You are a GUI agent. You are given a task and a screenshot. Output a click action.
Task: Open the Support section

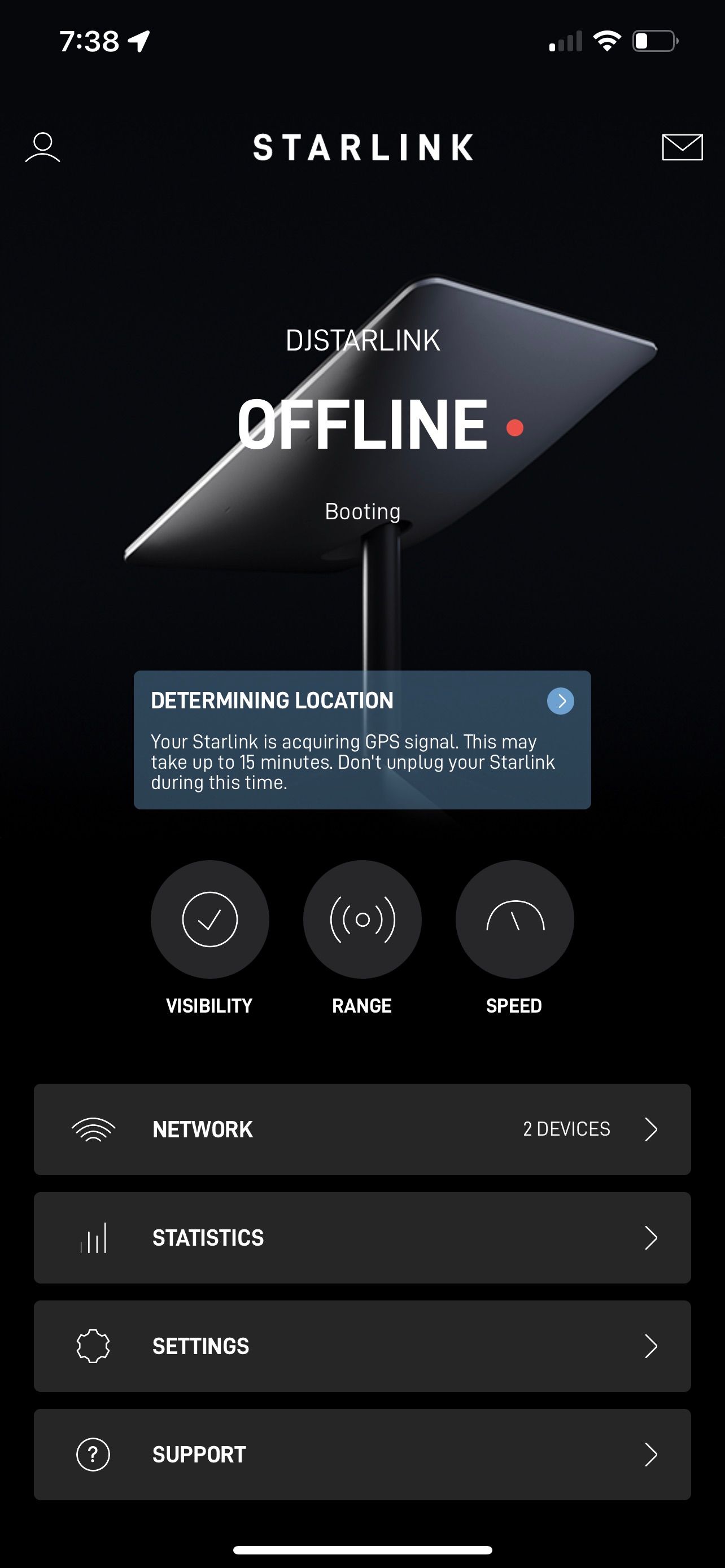362,1454
